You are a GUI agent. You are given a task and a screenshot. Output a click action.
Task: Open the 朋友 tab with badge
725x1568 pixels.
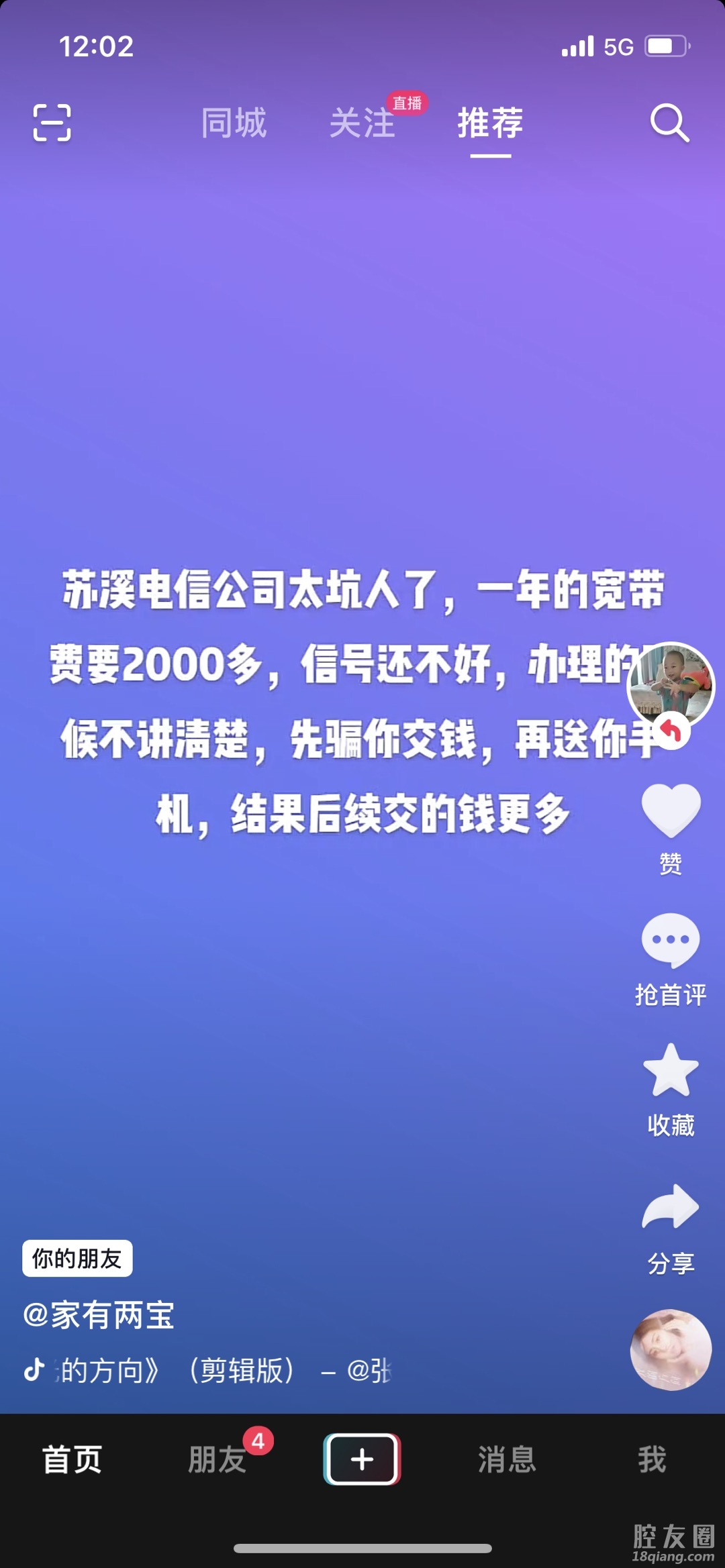[217, 1459]
